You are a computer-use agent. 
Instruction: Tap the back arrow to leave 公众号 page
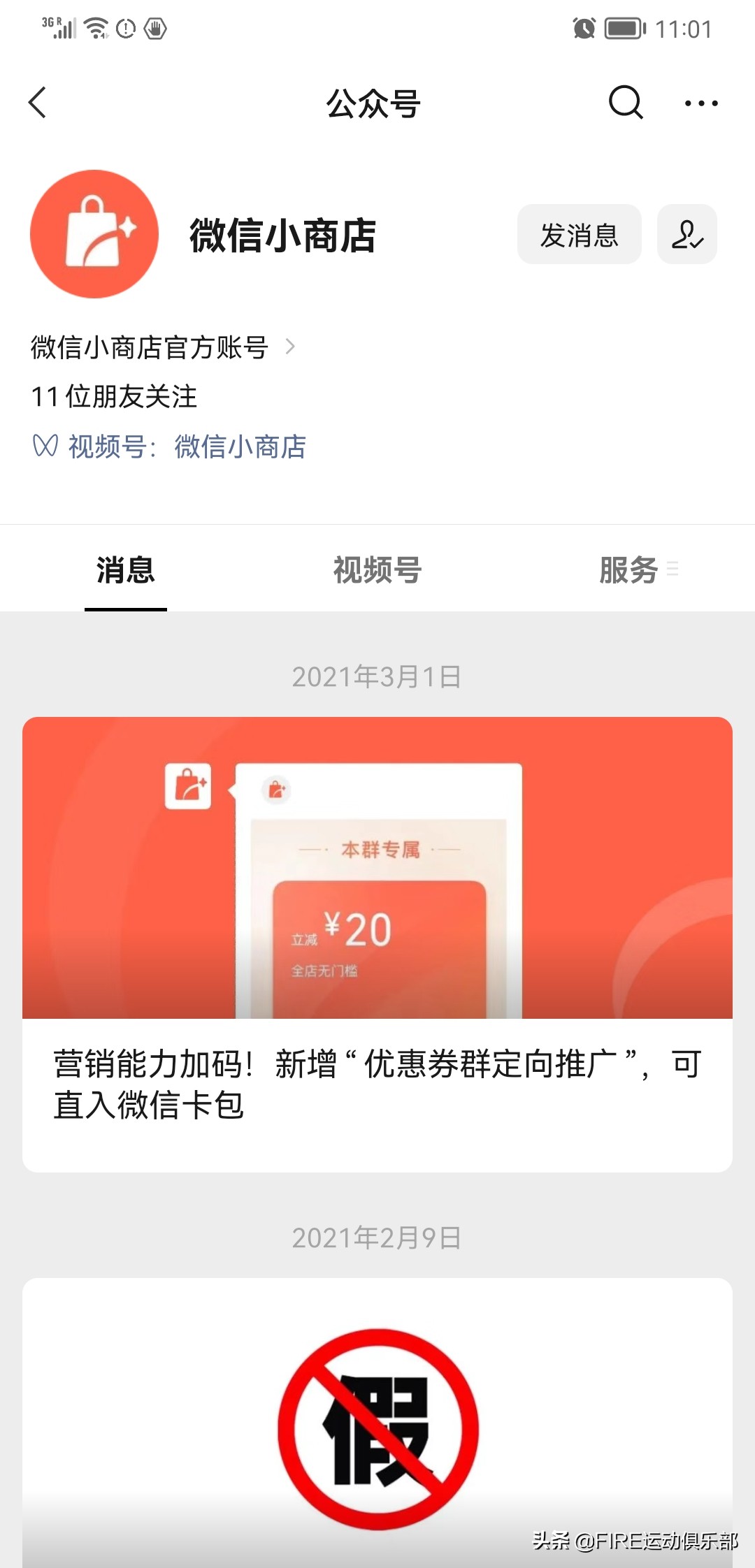[x=38, y=103]
